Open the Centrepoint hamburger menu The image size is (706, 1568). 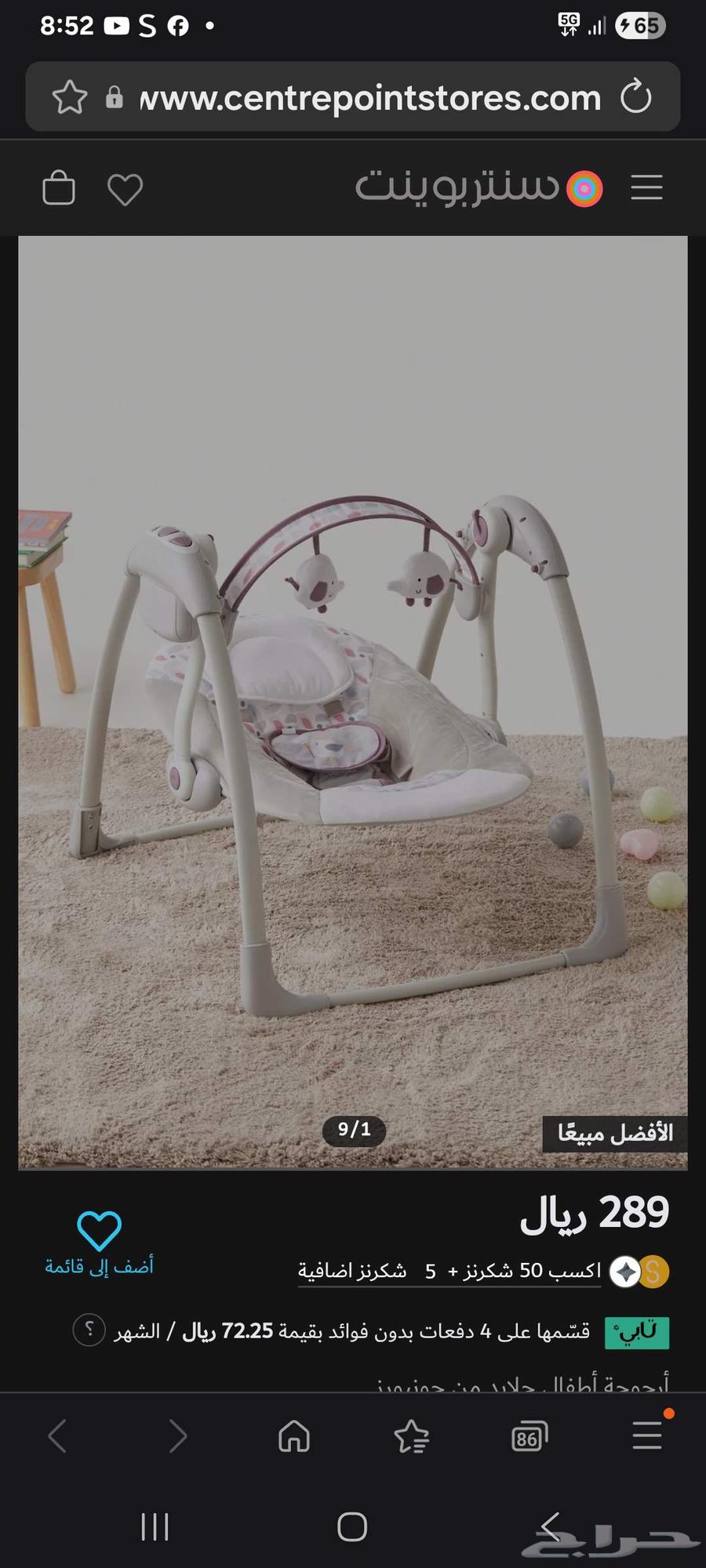(646, 188)
